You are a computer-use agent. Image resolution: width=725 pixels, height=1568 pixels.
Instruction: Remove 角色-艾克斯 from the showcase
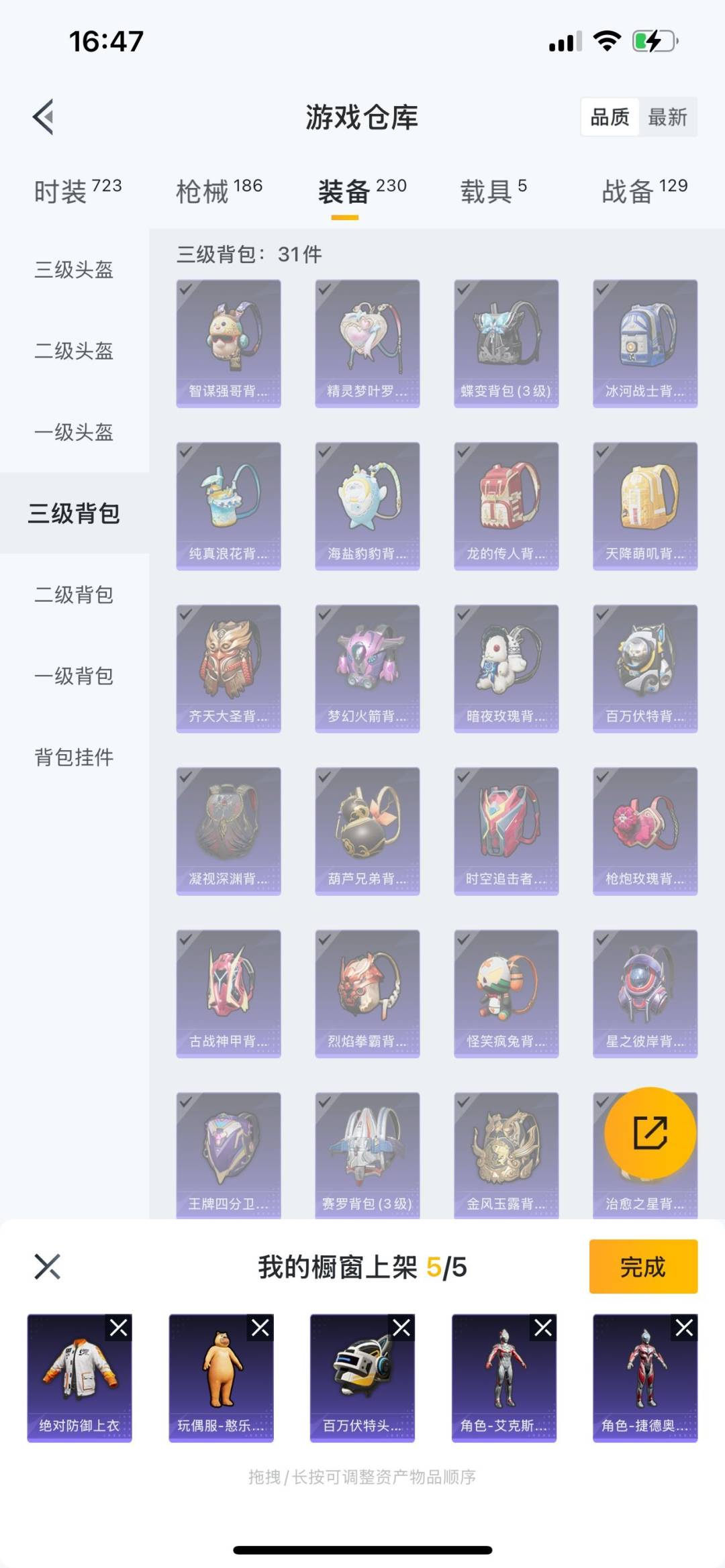coord(543,1327)
